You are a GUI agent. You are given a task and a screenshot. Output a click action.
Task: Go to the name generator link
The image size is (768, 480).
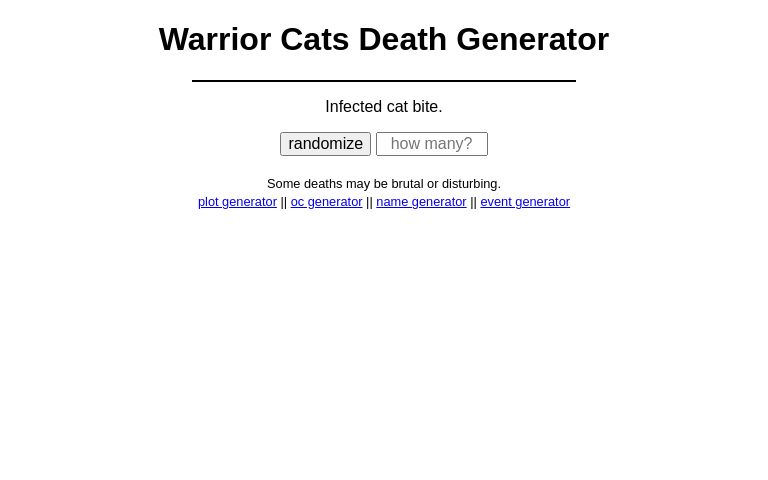421,202
